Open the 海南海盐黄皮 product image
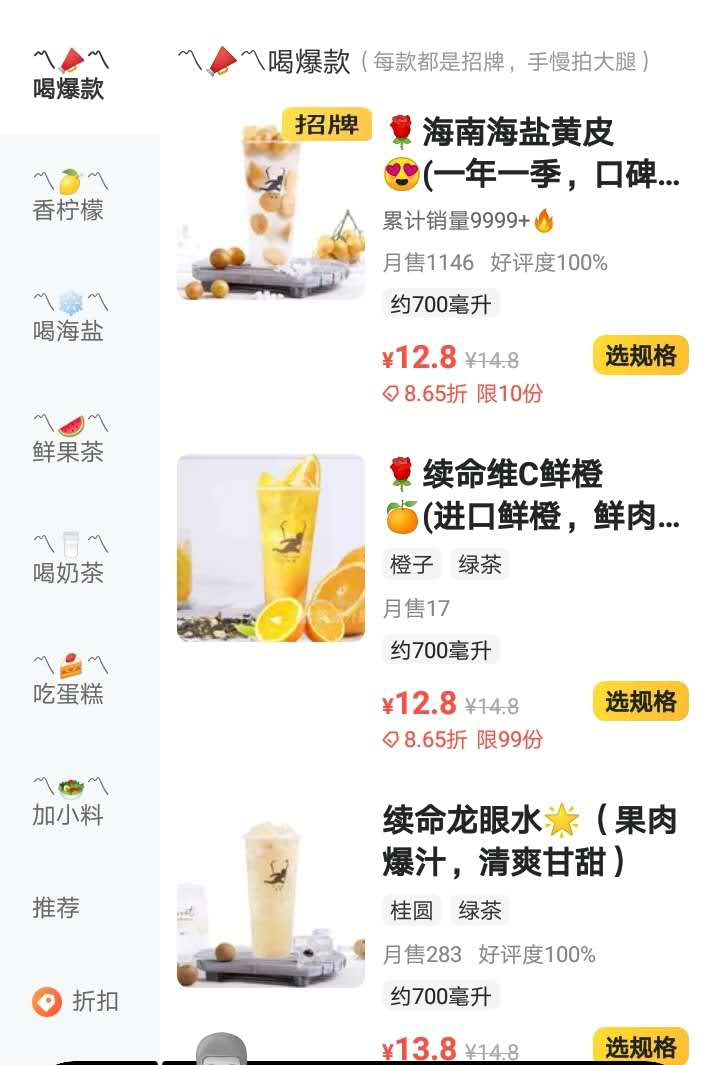Screen dimensions: 720x1065 pos(271,206)
